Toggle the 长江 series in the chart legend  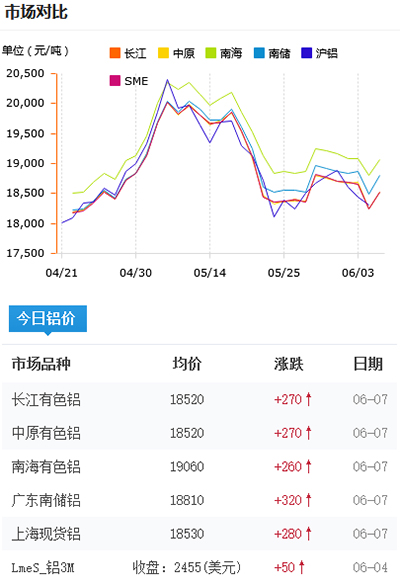point(128,53)
